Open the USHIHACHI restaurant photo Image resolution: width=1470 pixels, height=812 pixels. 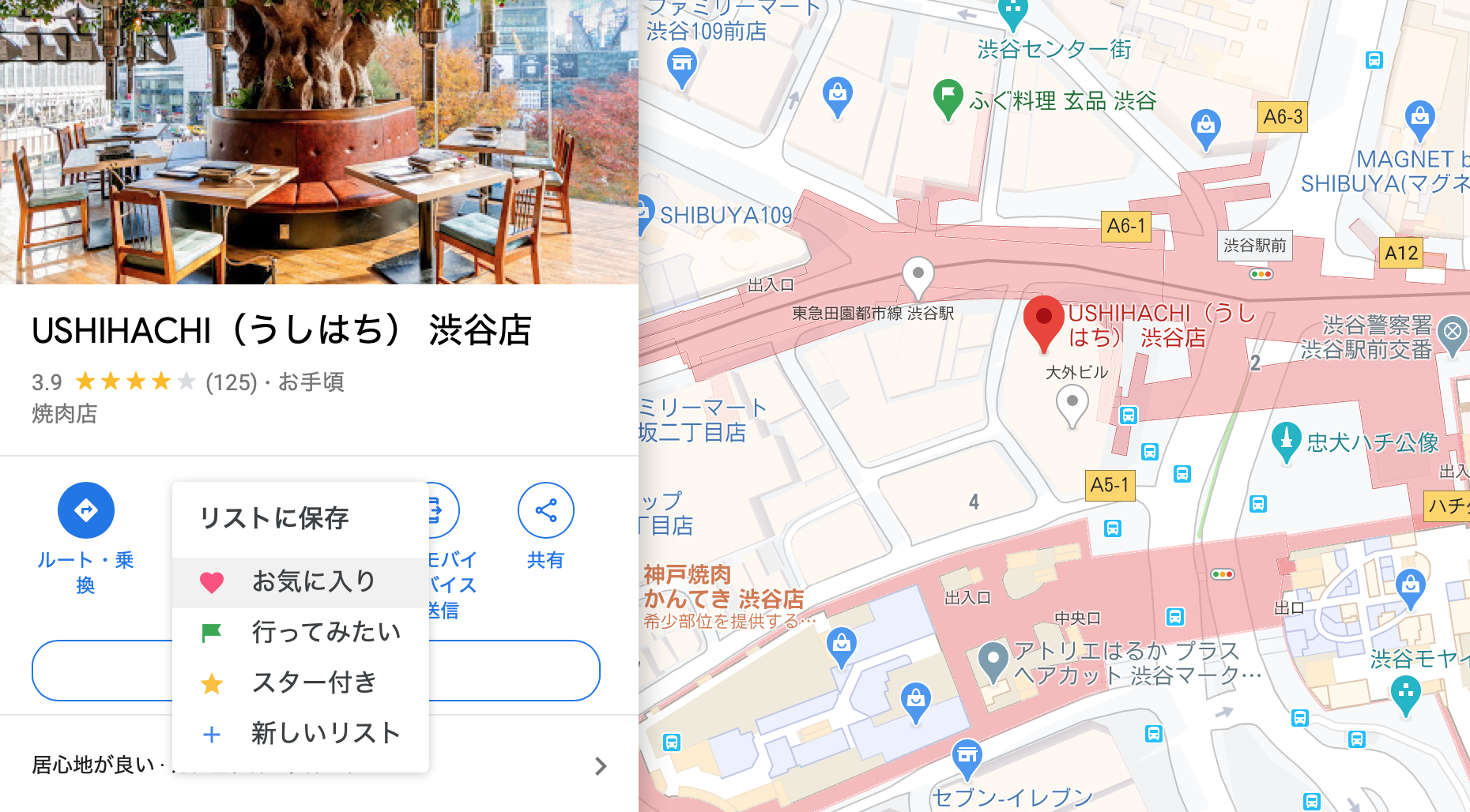click(x=318, y=142)
